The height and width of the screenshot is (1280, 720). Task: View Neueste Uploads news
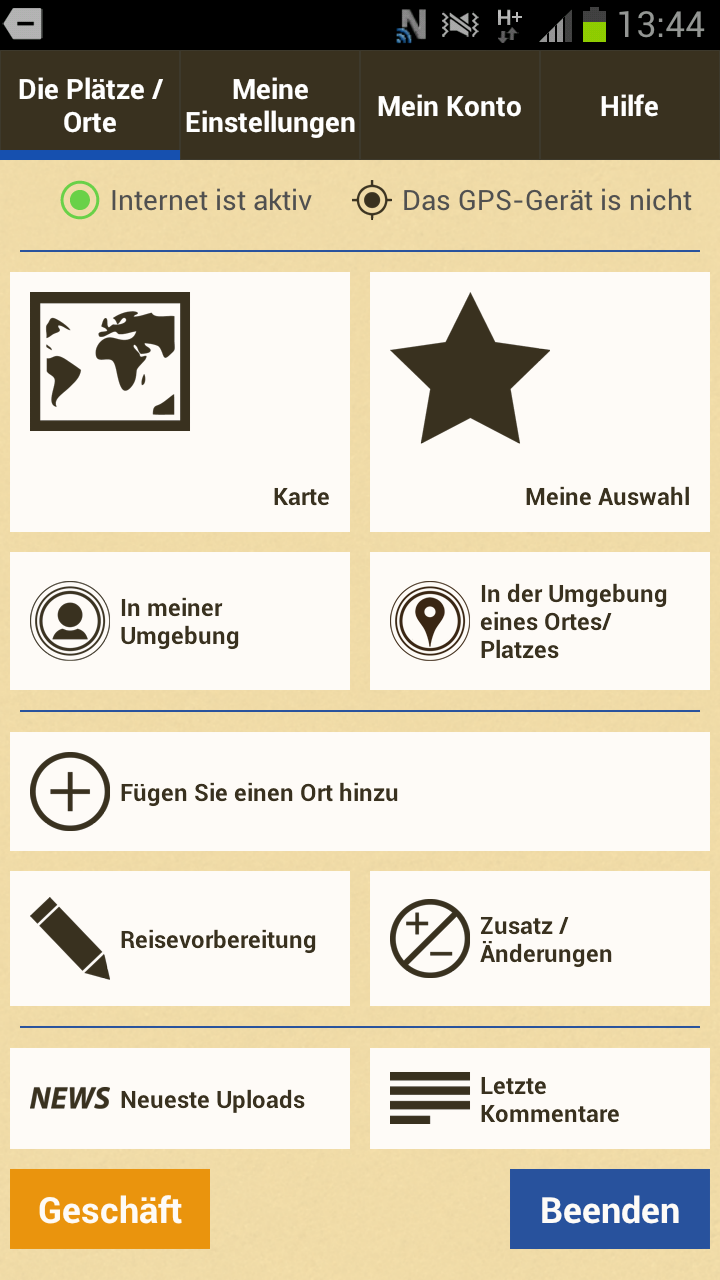(x=180, y=1099)
